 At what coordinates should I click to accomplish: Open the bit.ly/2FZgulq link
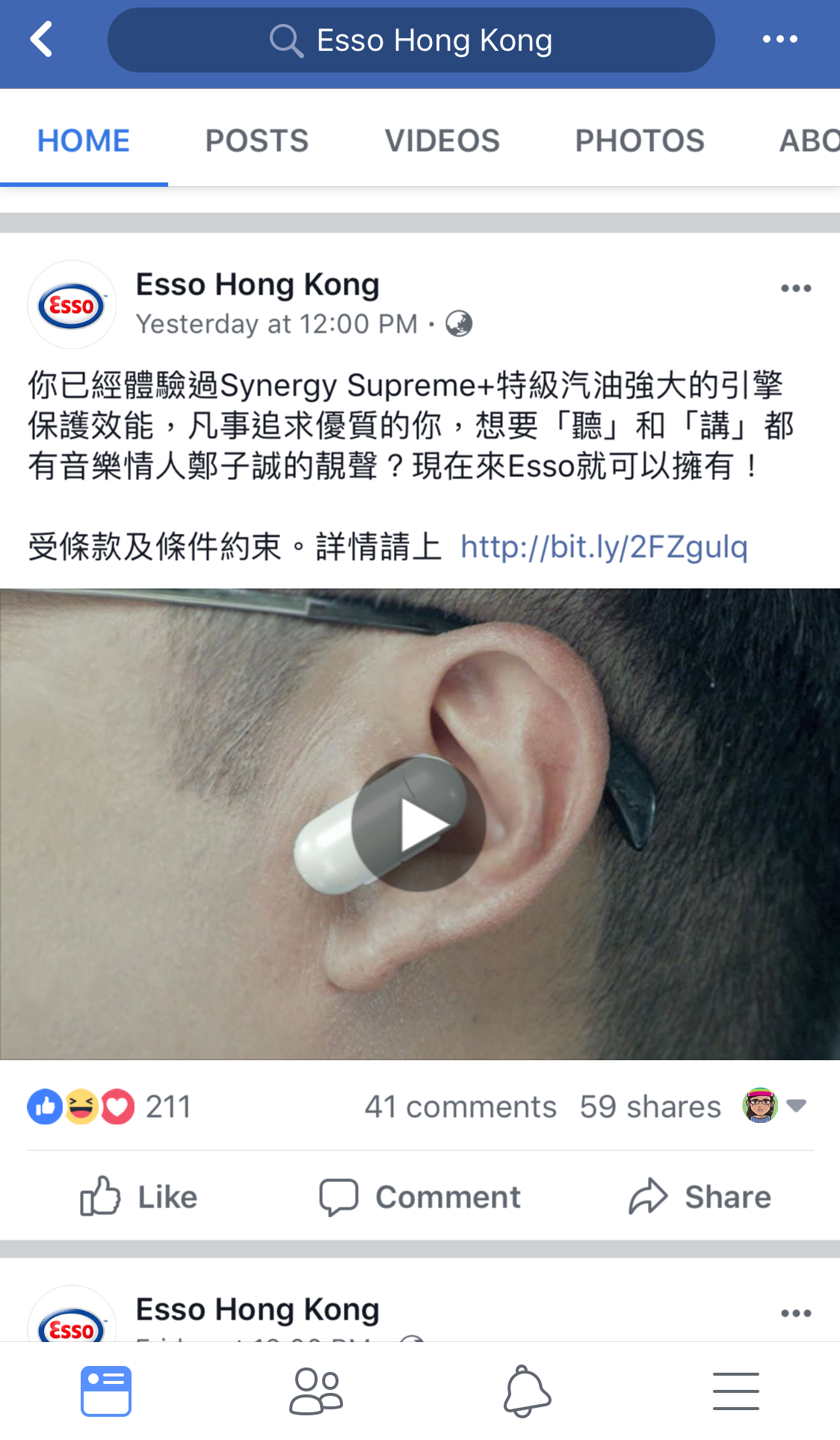(604, 547)
